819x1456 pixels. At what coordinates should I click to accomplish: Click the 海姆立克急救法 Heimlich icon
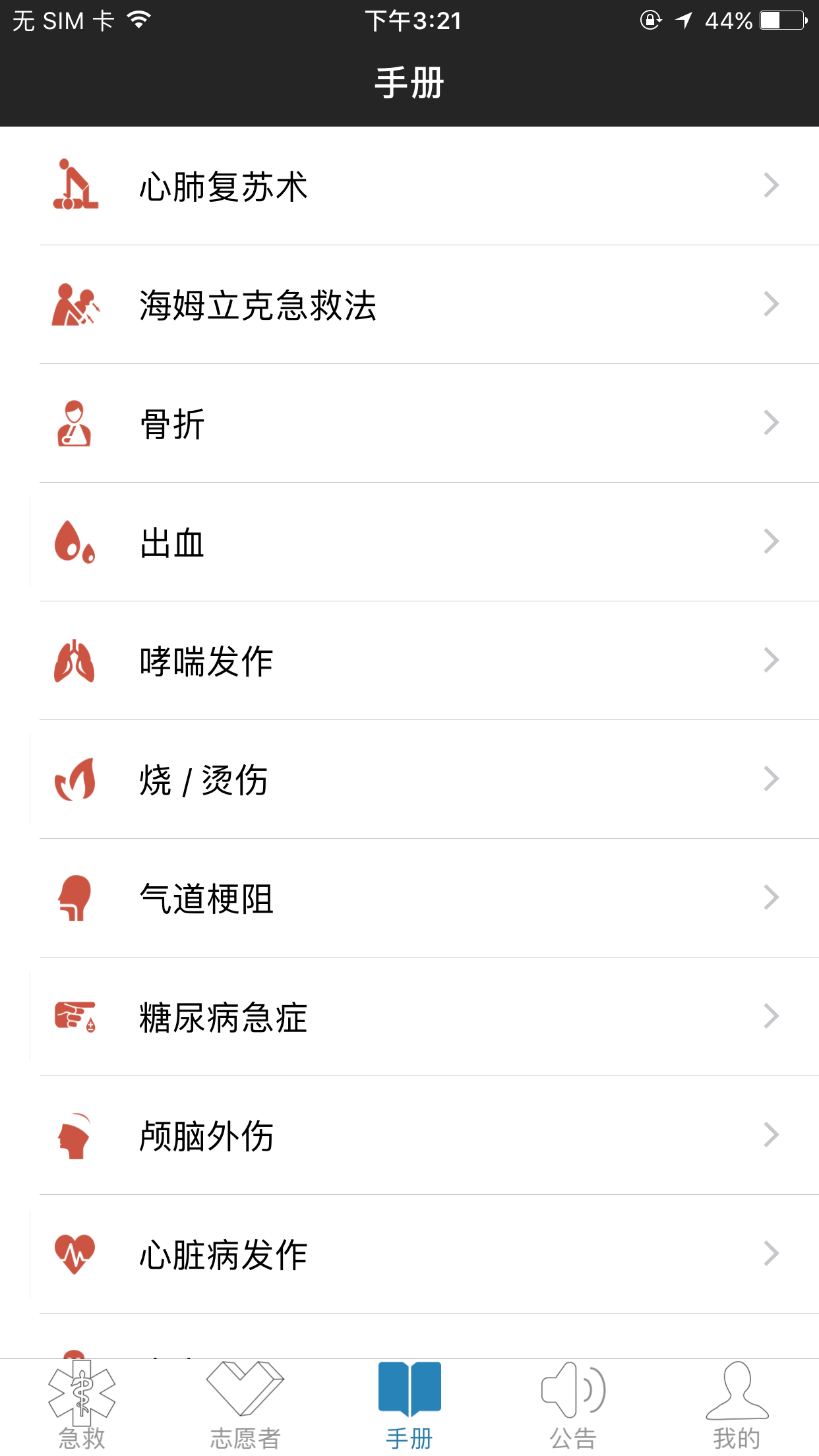click(74, 305)
